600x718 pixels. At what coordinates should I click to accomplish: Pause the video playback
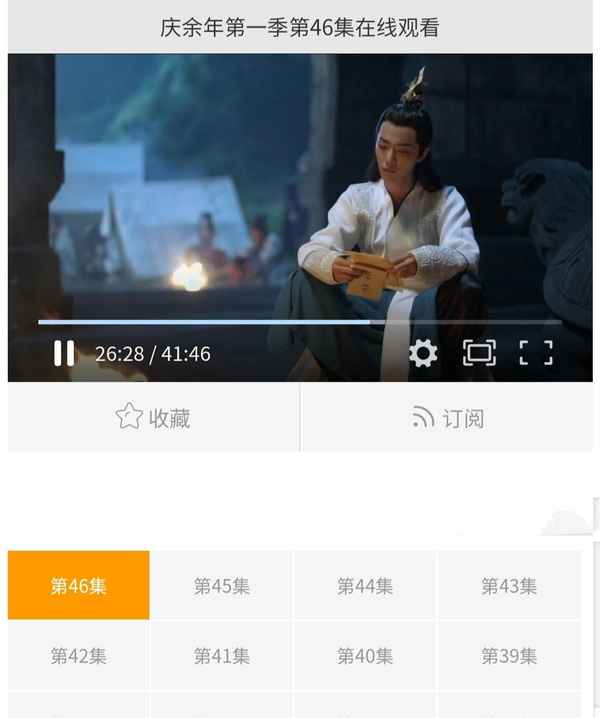point(64,353)
